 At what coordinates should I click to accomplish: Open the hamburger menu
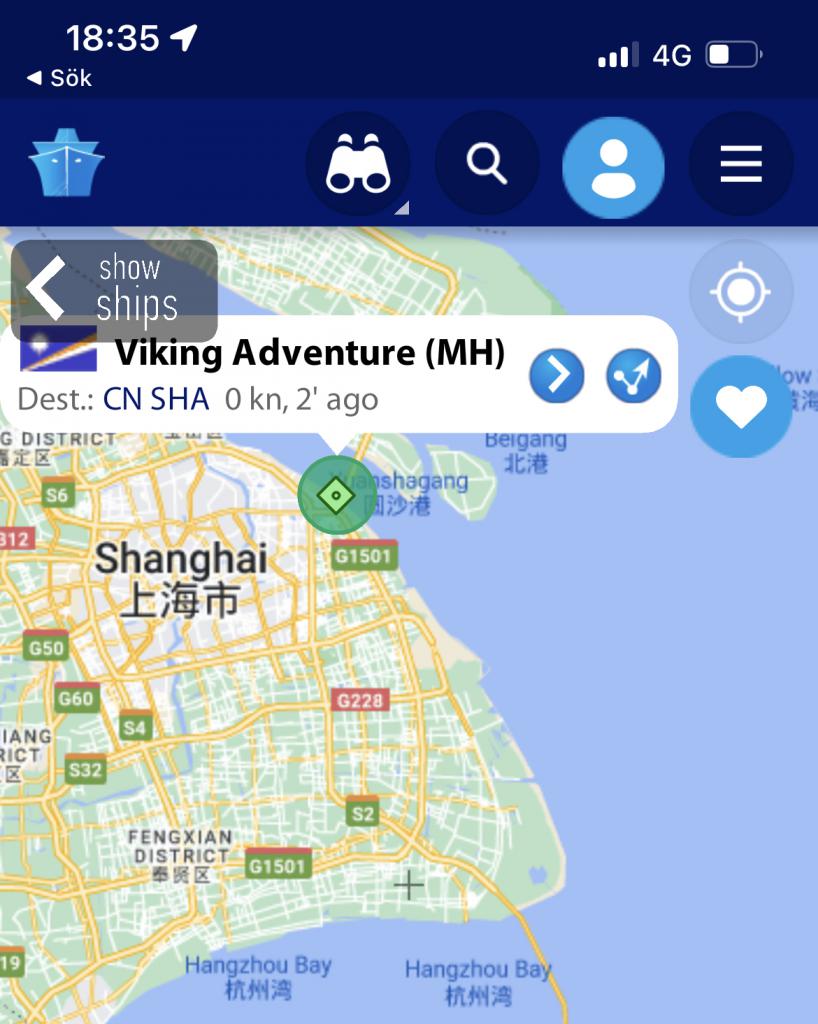[741, 164]
